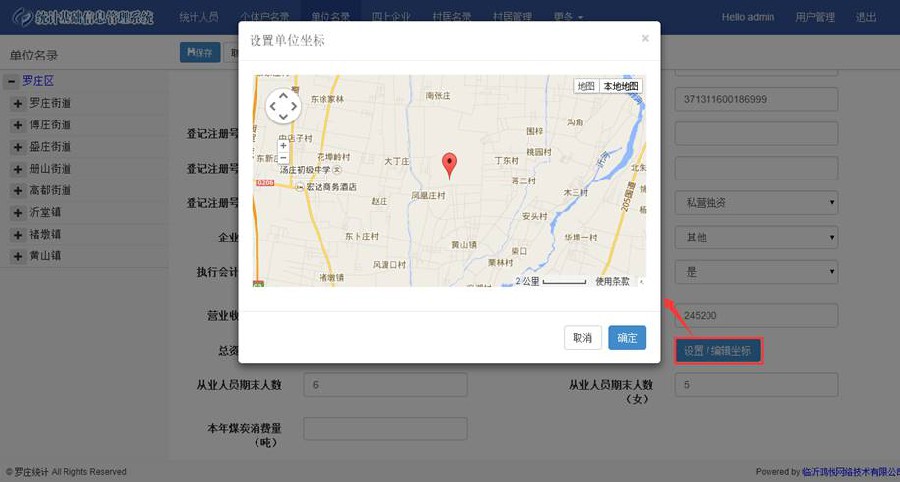Close the 设置单位坐标 dialog

[x=645, y=38]
